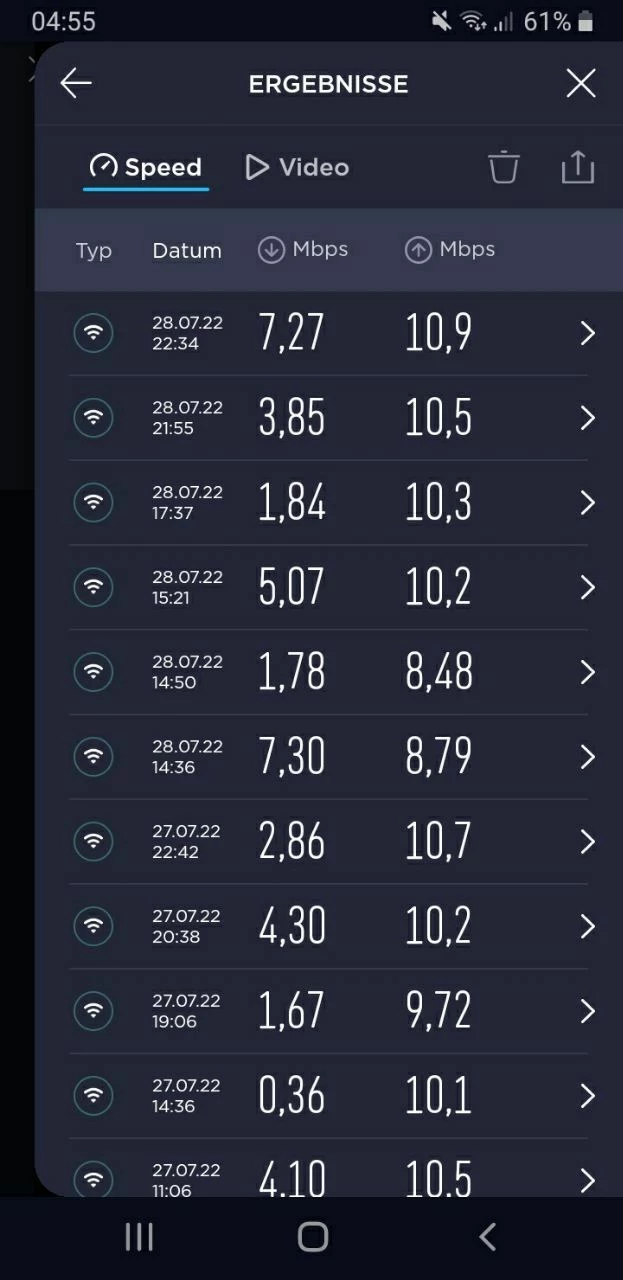The width and height of the screenshot is (623, 1280).
Task: View details of 27.07.22 20:38 test
Action: coord(587,926)
